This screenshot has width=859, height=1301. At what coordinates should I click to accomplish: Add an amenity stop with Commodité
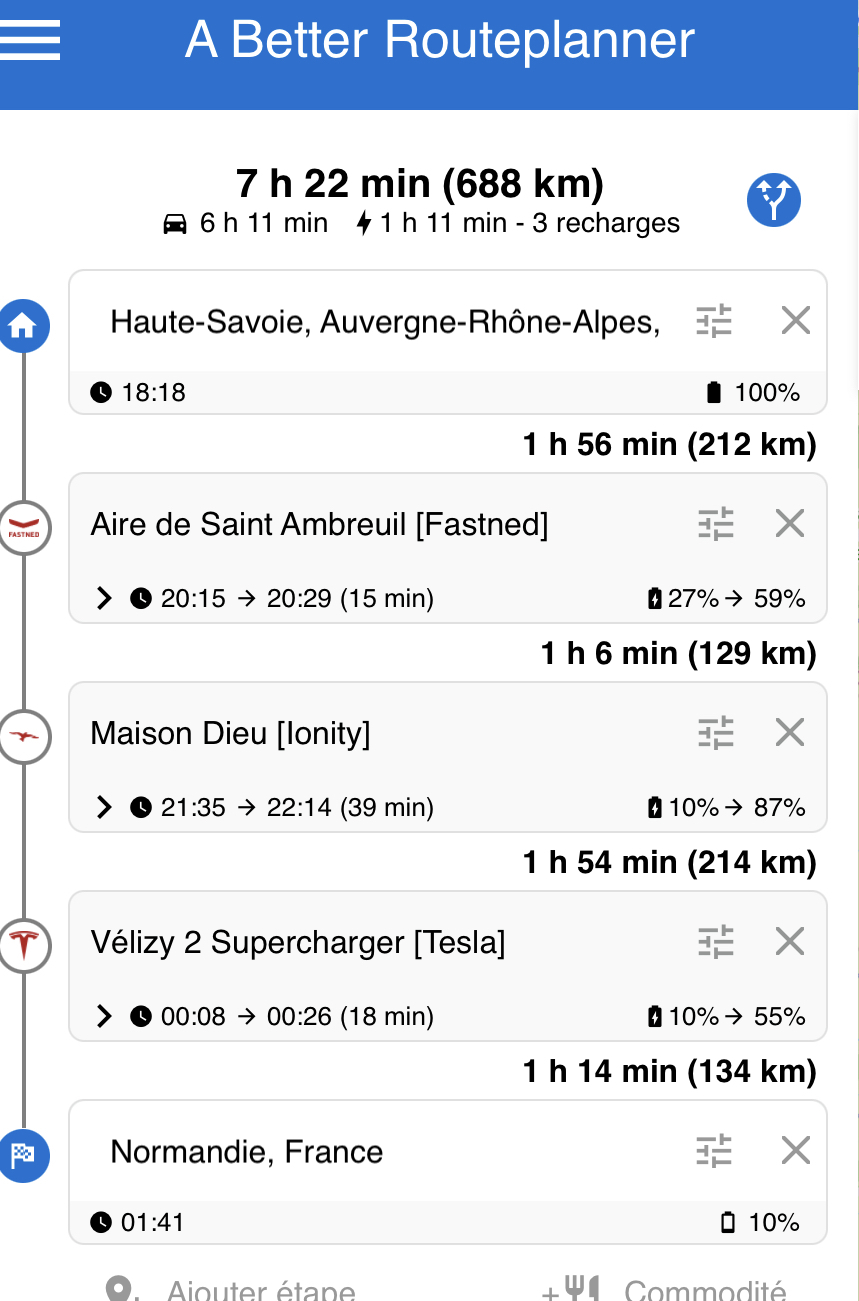pos(665,1290)
